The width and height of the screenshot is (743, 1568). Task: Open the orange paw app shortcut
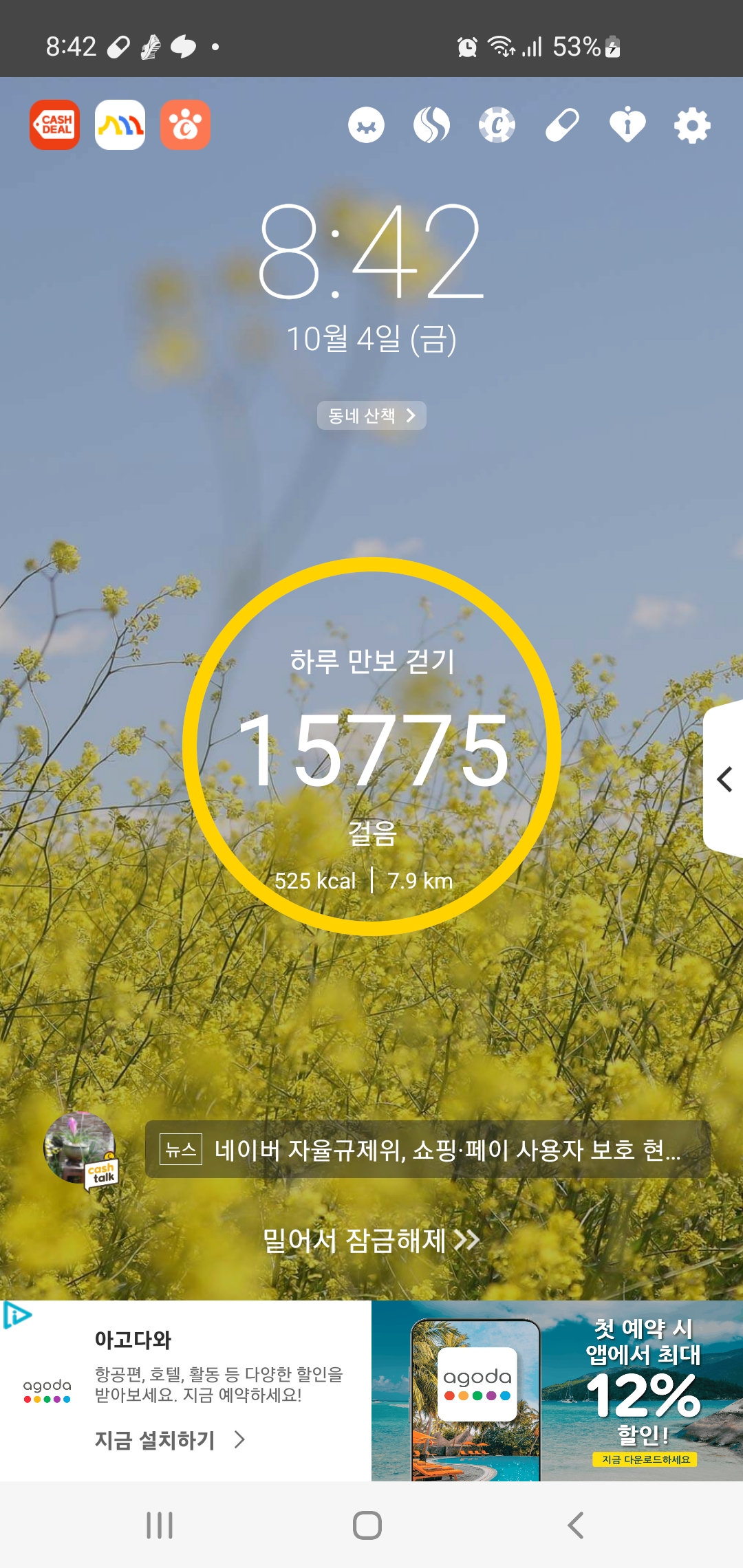point(185,125)
